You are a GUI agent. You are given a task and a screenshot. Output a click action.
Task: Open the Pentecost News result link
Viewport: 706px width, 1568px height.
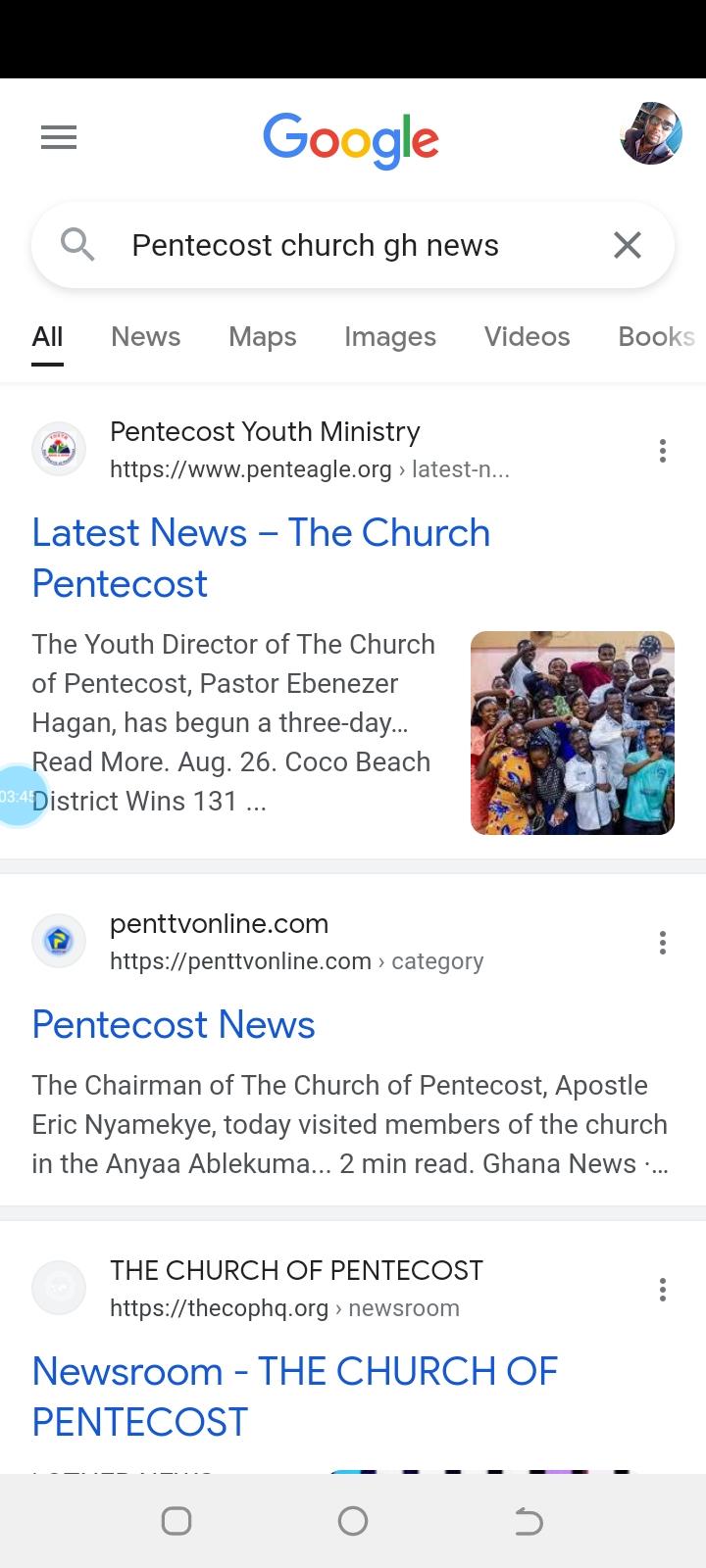point(174,1024)
